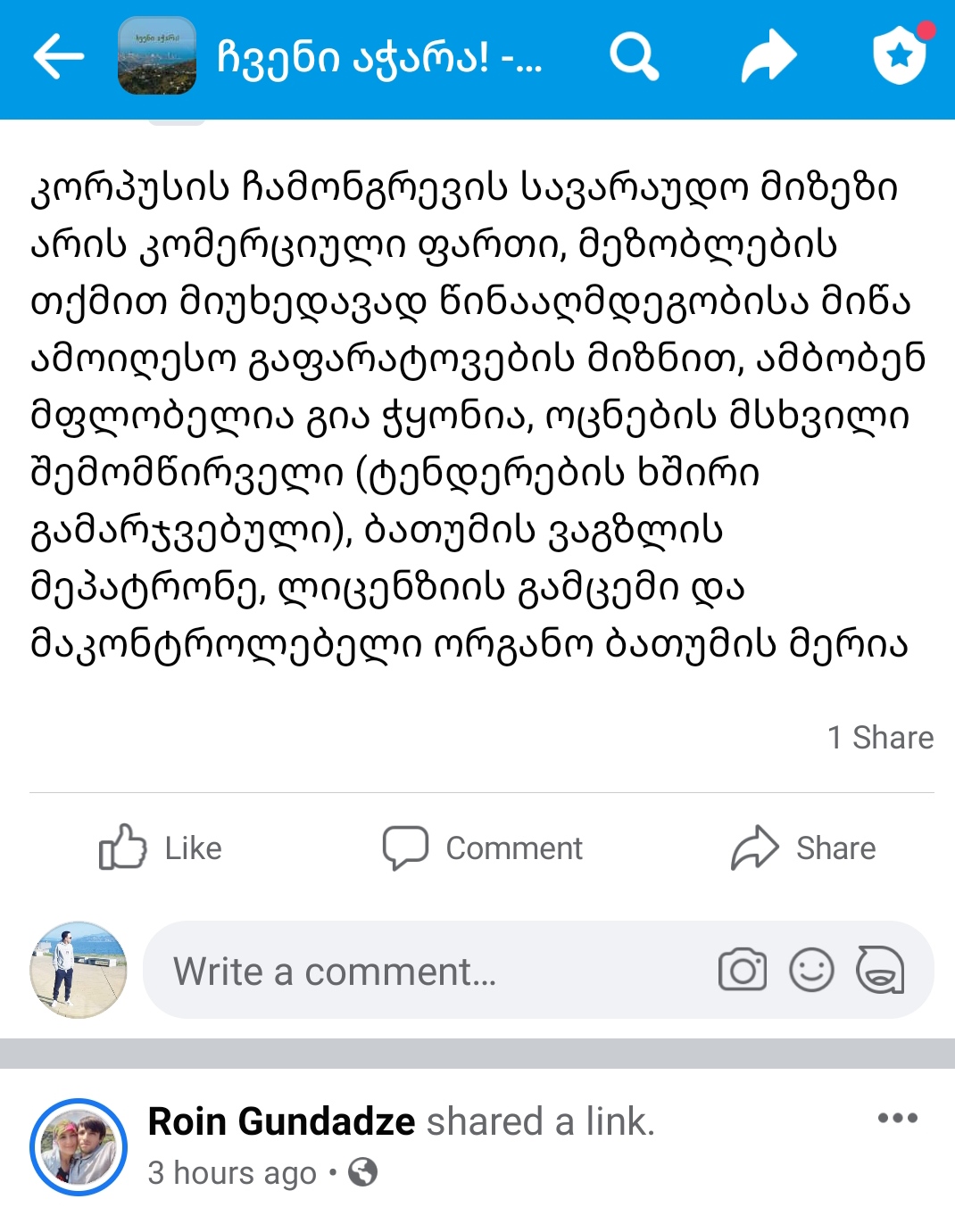
Task: Tap Comment under the post
Action: pos(483,848)
